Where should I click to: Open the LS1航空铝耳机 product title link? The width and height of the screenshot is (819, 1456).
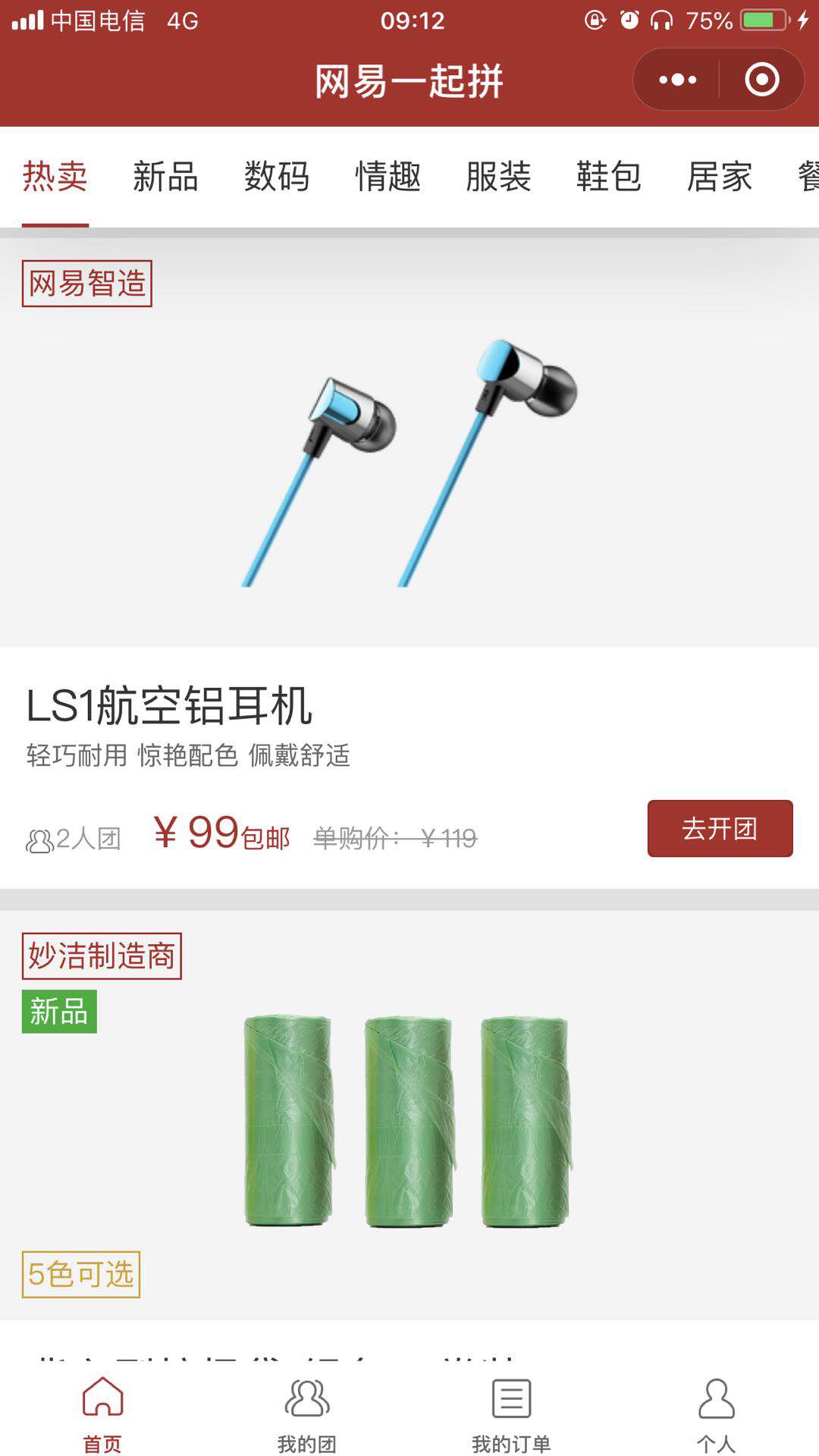click(172, 707)
